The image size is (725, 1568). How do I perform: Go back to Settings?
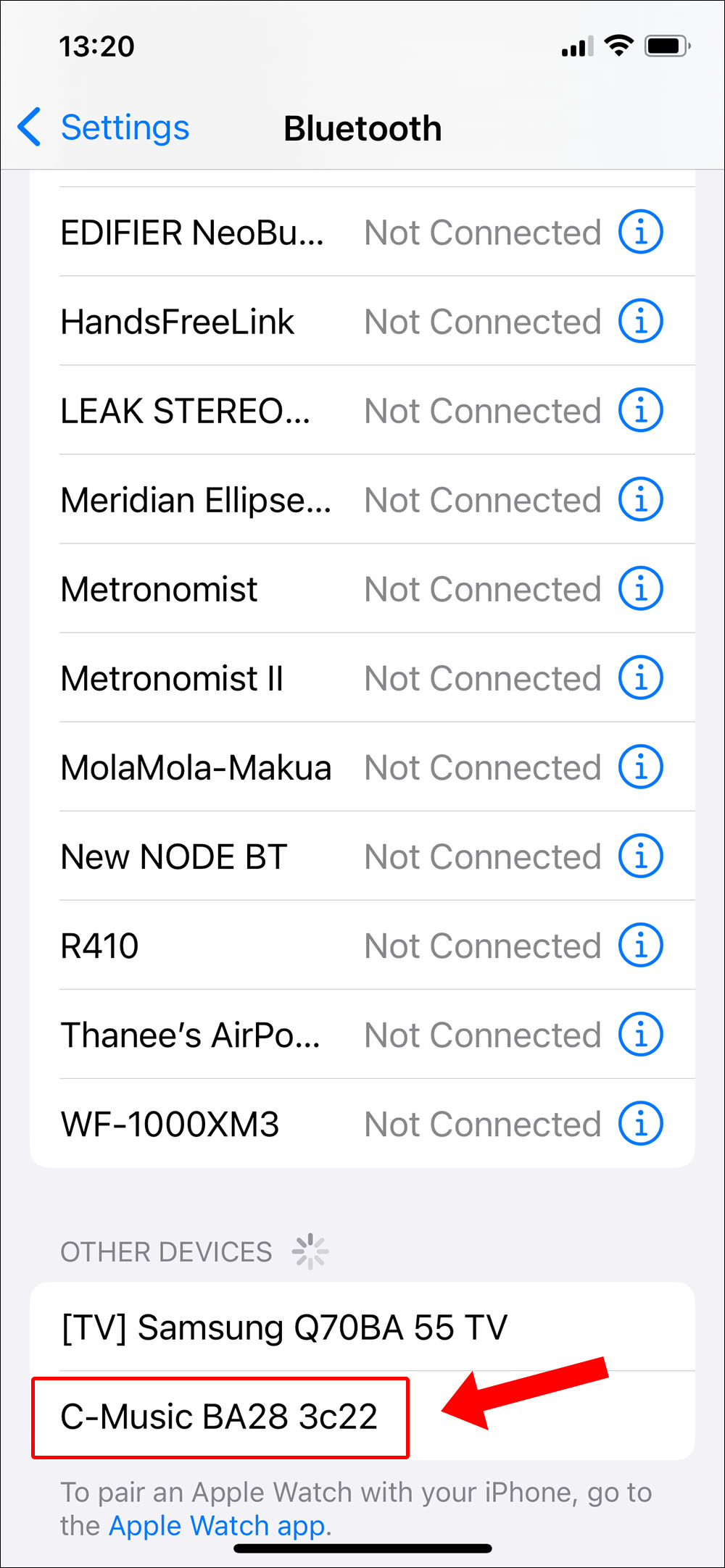click(104, 128)
